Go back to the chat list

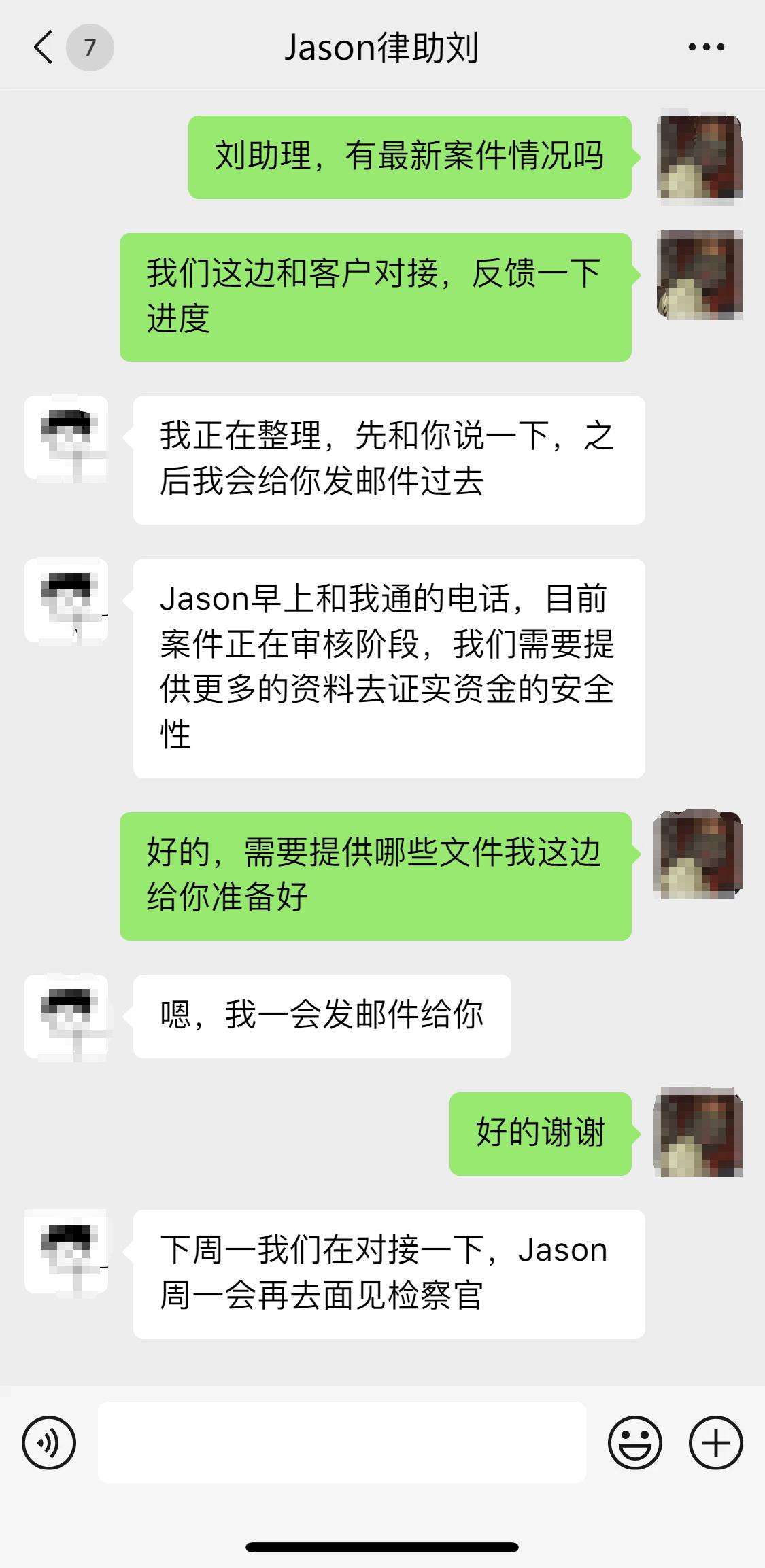tap(44, 48)
